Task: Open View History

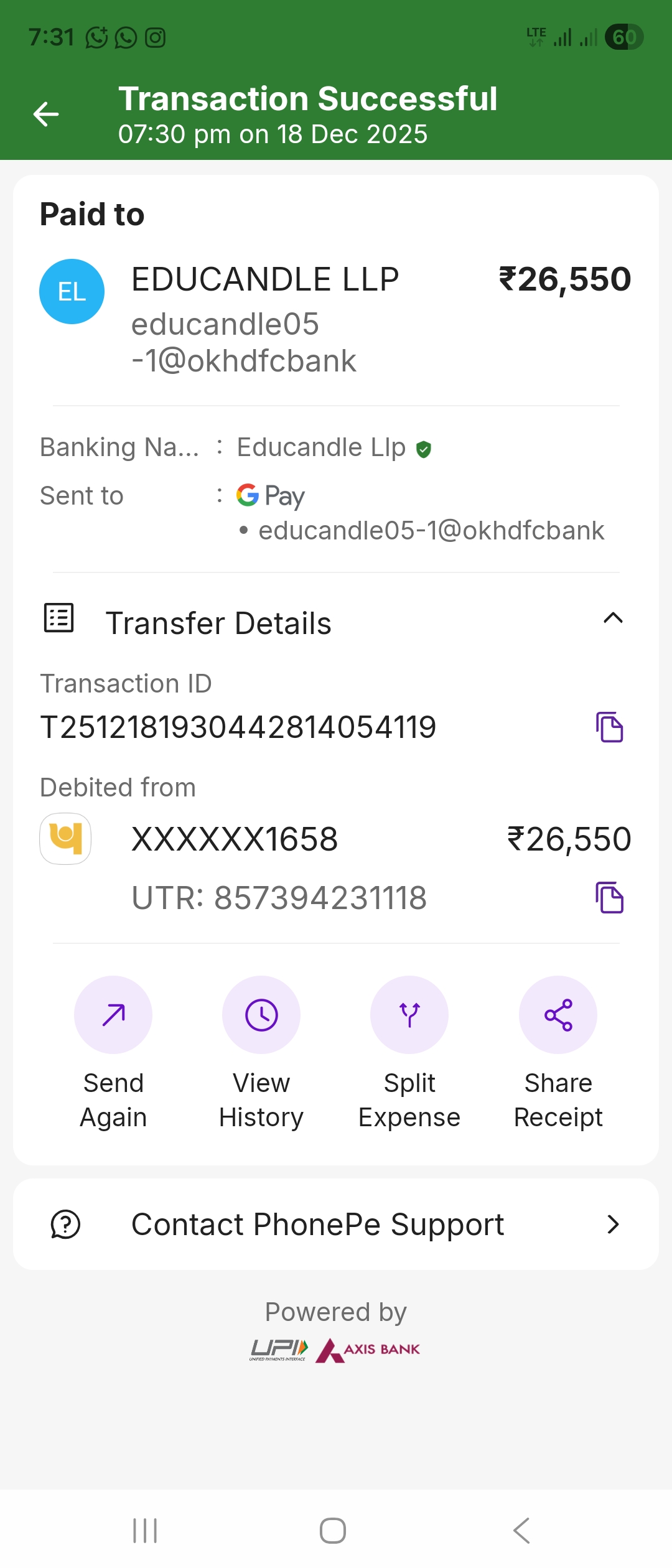Action: 261,1015
